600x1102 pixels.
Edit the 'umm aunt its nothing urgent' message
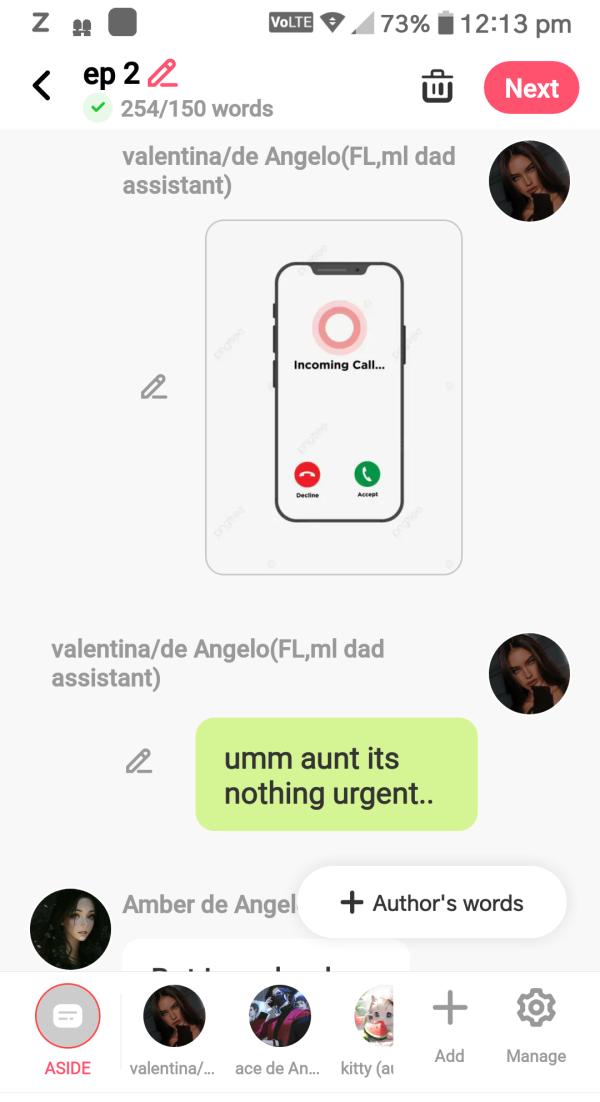coord(139,762)
